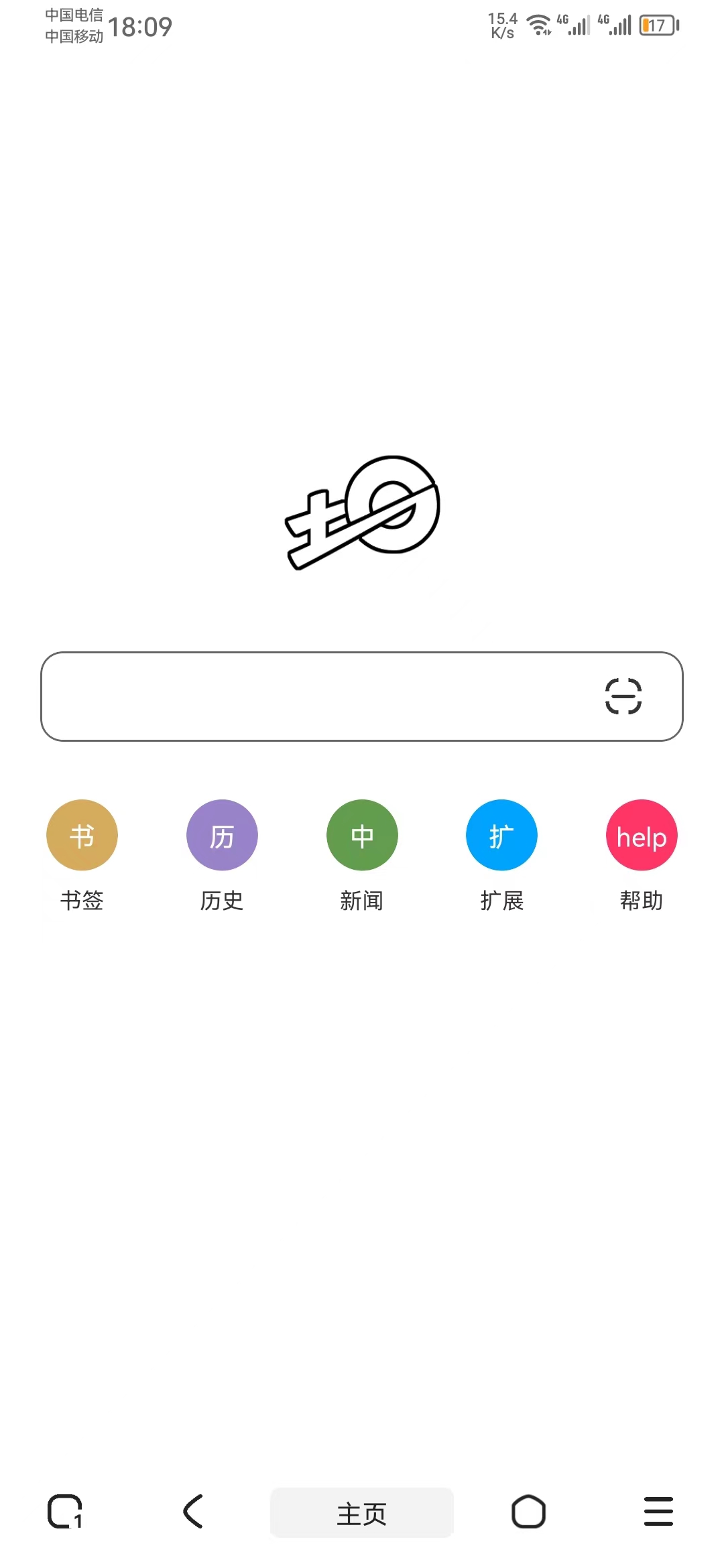Tap inside the search input field
Screen dimensions: 724x1568
click(x=302, y=697)
